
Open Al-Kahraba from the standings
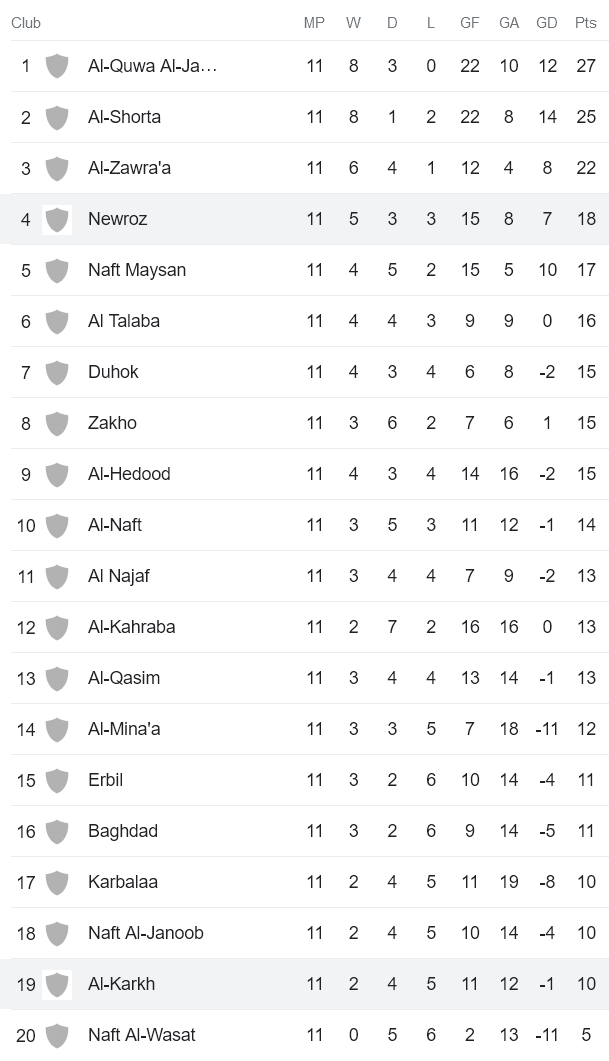[x=131, y=627]
